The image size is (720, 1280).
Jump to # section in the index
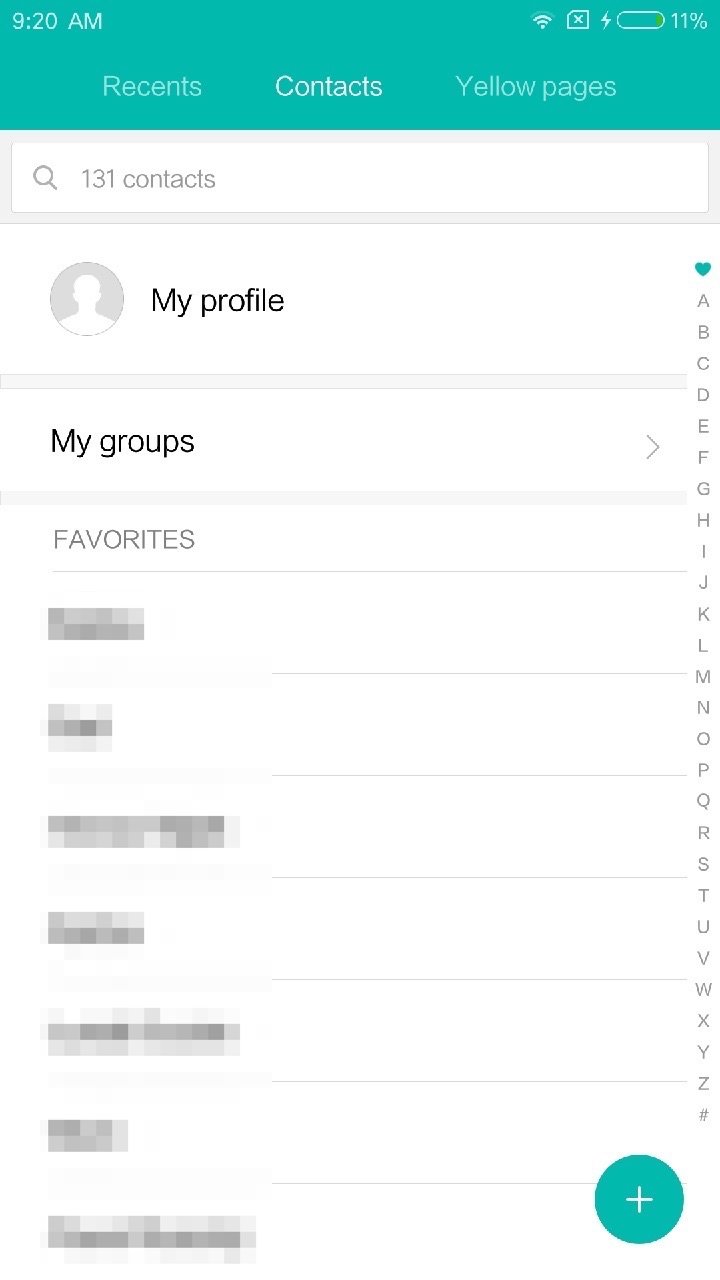tap(703, 1114)
